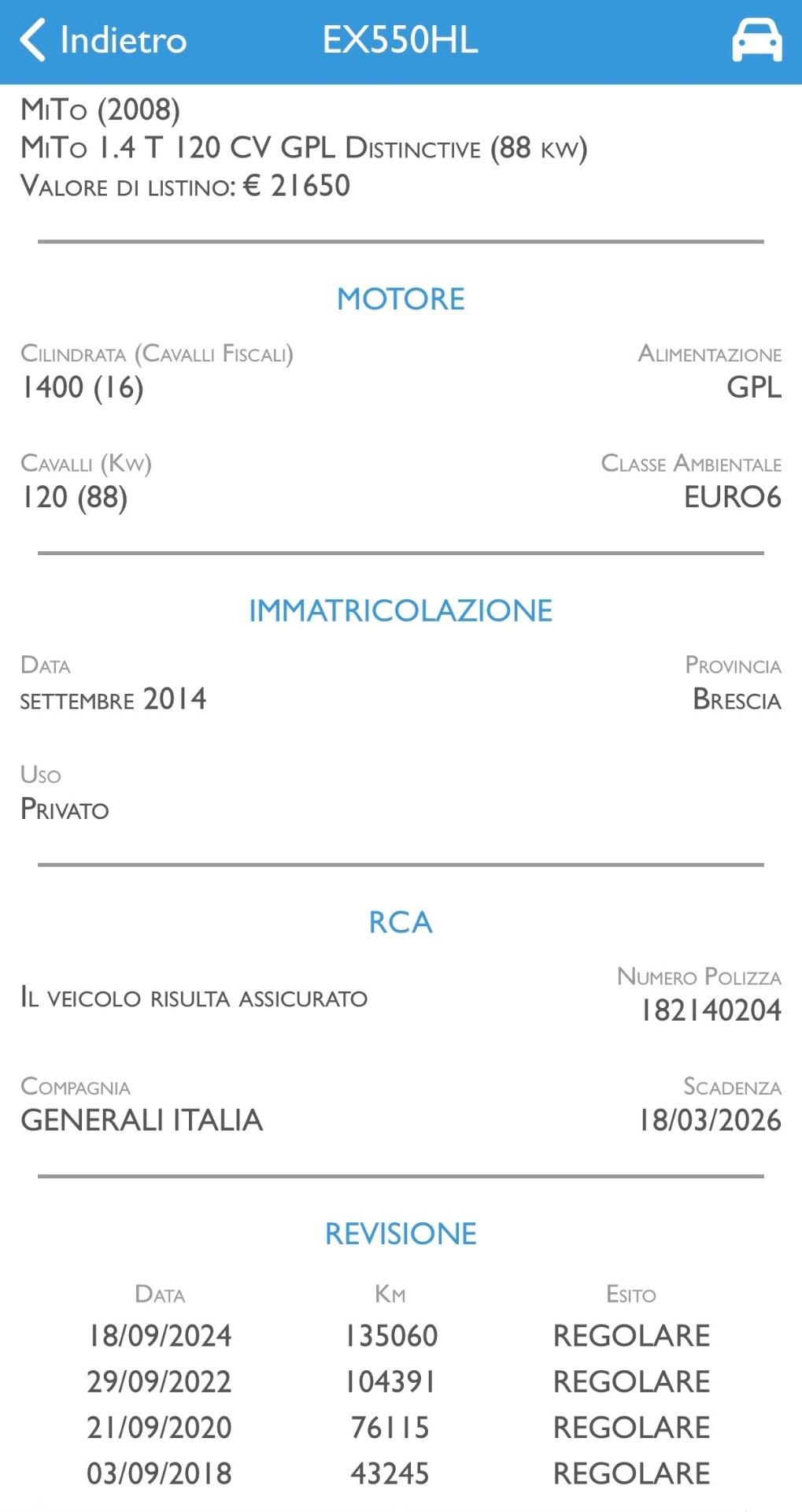Toggle the Uso Privato field

[65, 809]
